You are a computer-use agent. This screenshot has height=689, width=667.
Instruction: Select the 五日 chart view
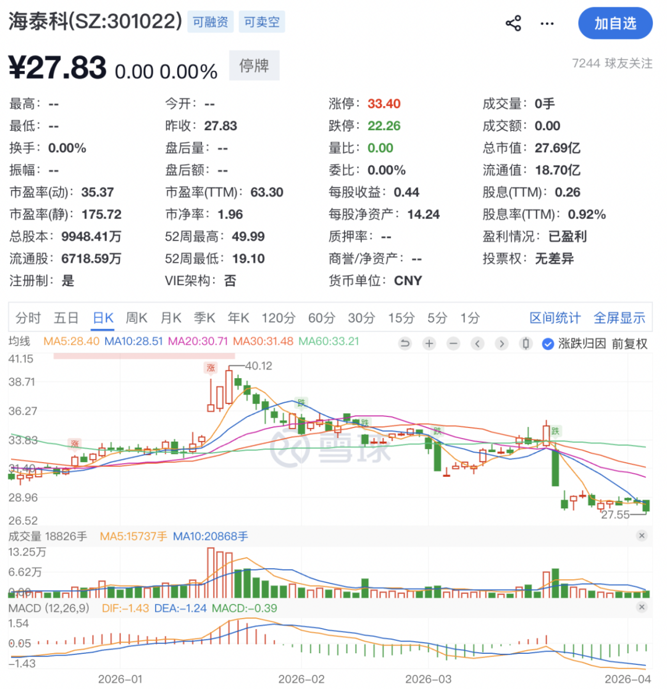pos(67,318)
